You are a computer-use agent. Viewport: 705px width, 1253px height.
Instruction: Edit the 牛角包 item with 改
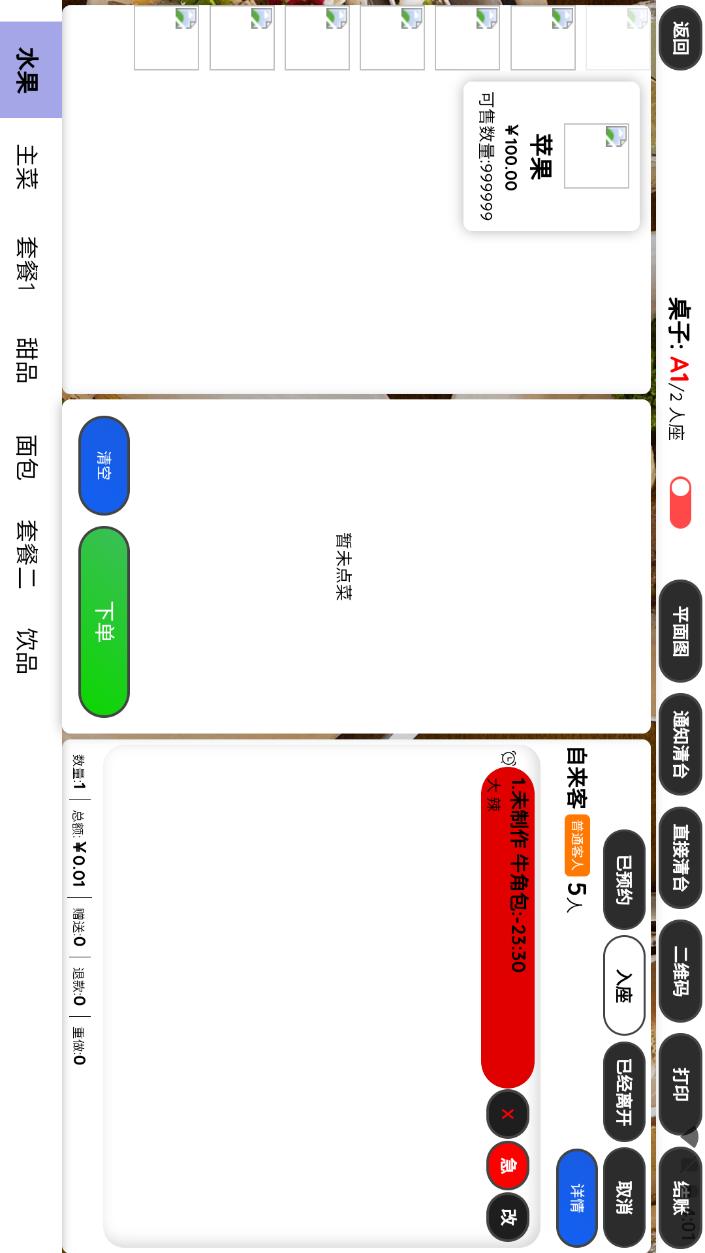(x=508, y=1217)
